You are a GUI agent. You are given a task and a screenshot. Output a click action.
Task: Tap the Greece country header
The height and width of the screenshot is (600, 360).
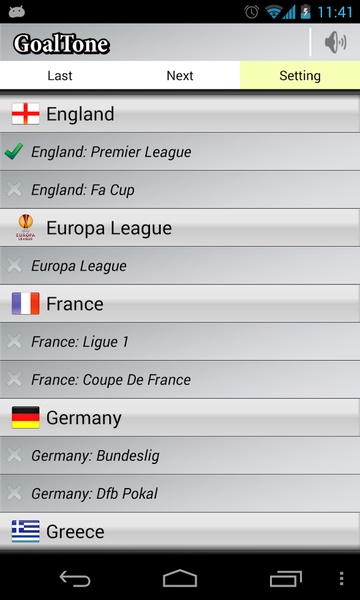click(x=180, y=532)
